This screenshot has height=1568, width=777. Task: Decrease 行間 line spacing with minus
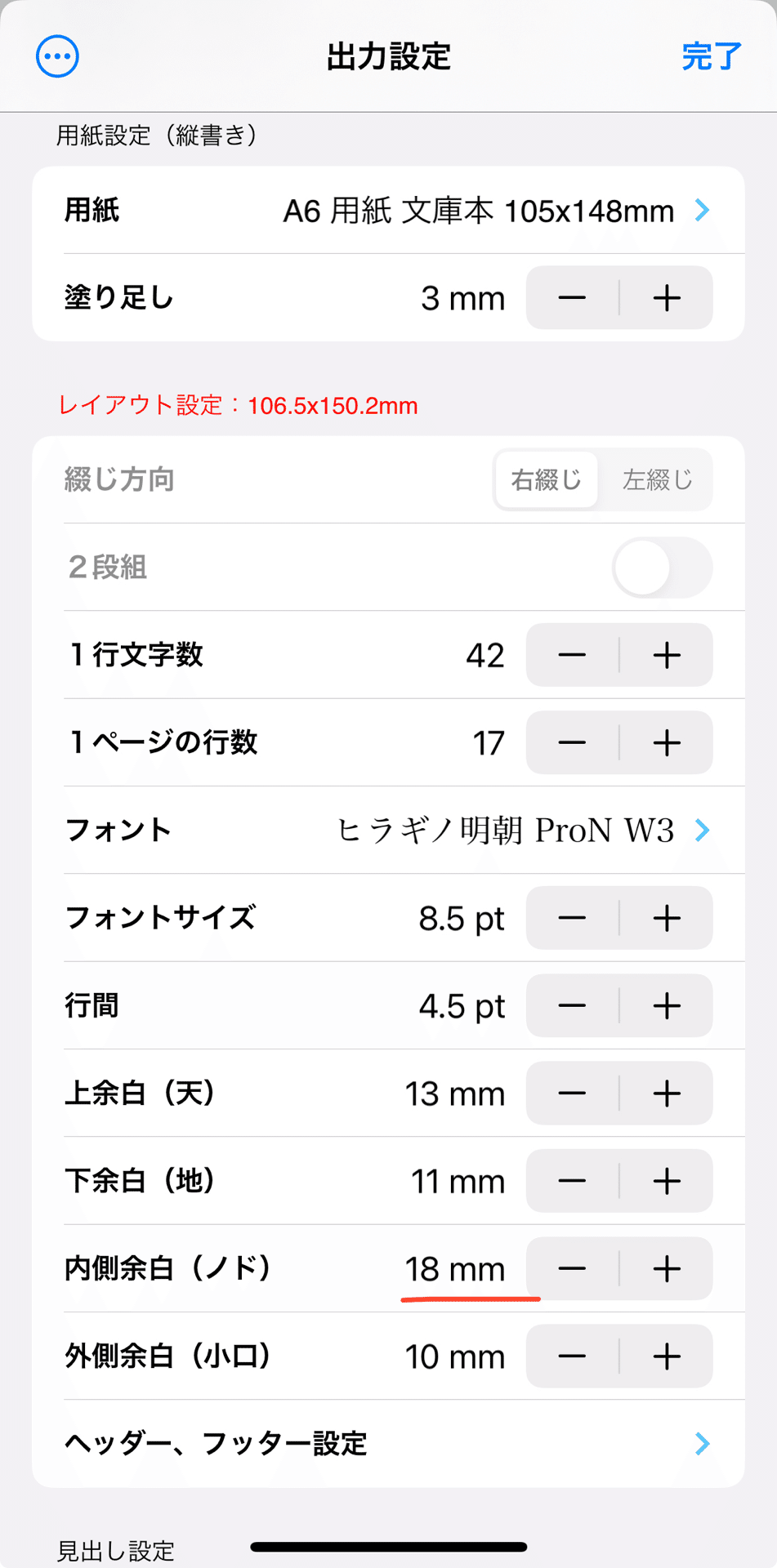tap(572, 1006)
